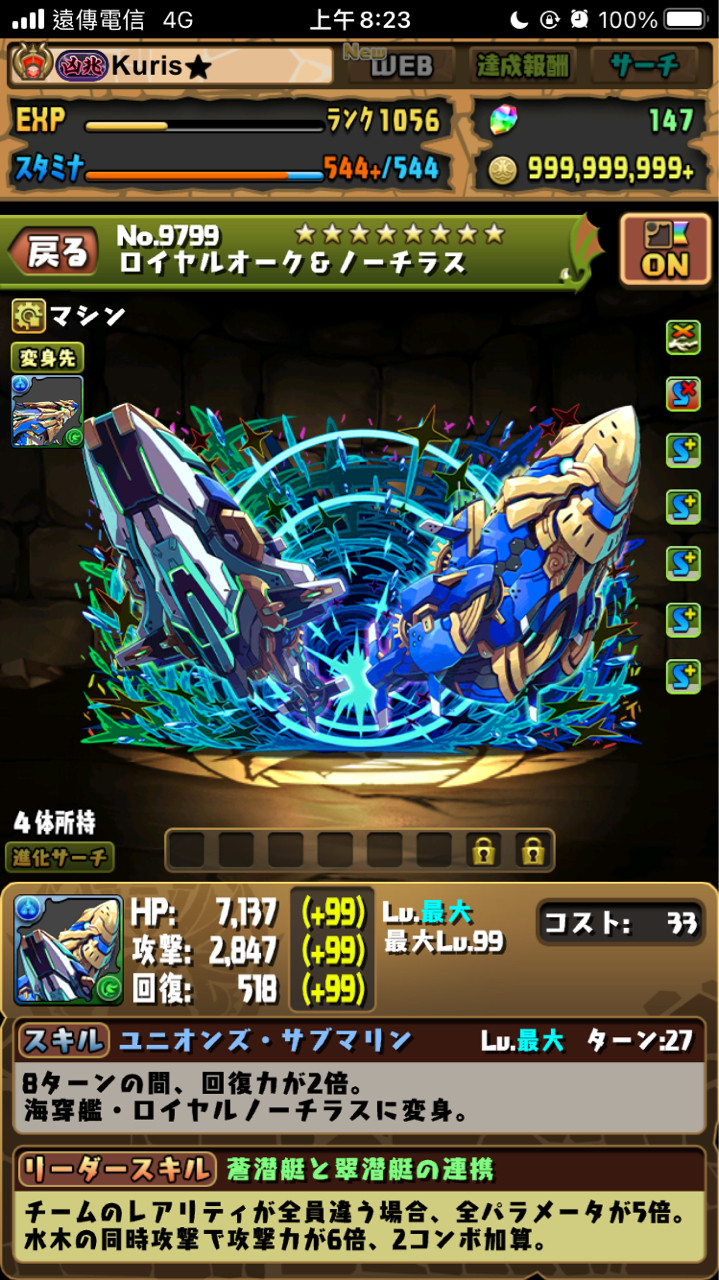This screenshot has height=1280, width=719.
Task: Tap the マシン type icon
Action: (x=29, y=317)
